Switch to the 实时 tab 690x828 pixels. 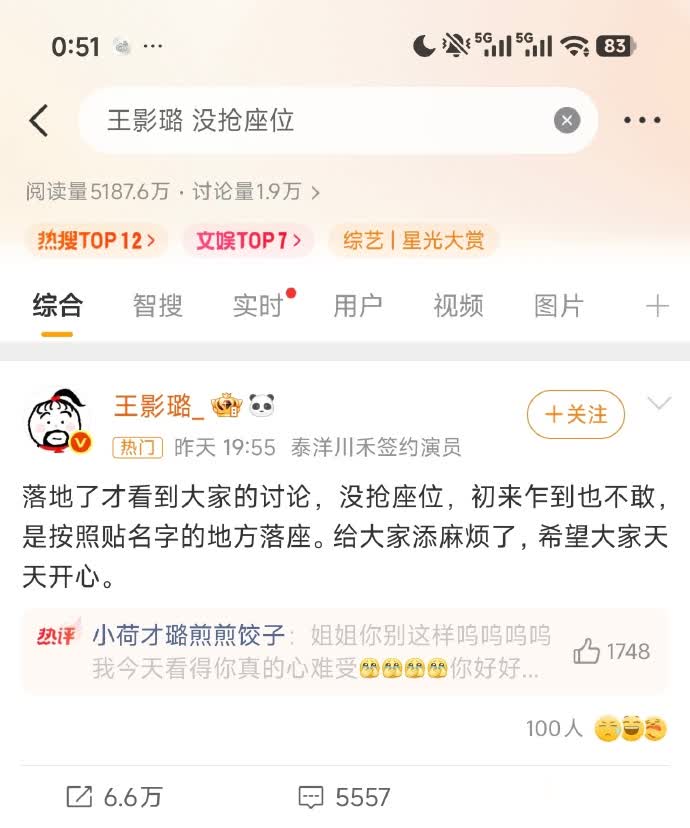(258, 306)
